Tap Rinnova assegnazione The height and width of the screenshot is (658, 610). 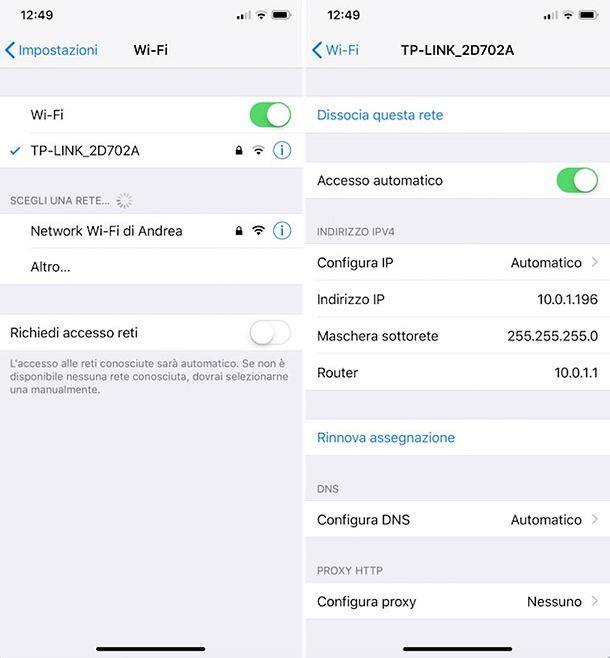click(386, 438)
